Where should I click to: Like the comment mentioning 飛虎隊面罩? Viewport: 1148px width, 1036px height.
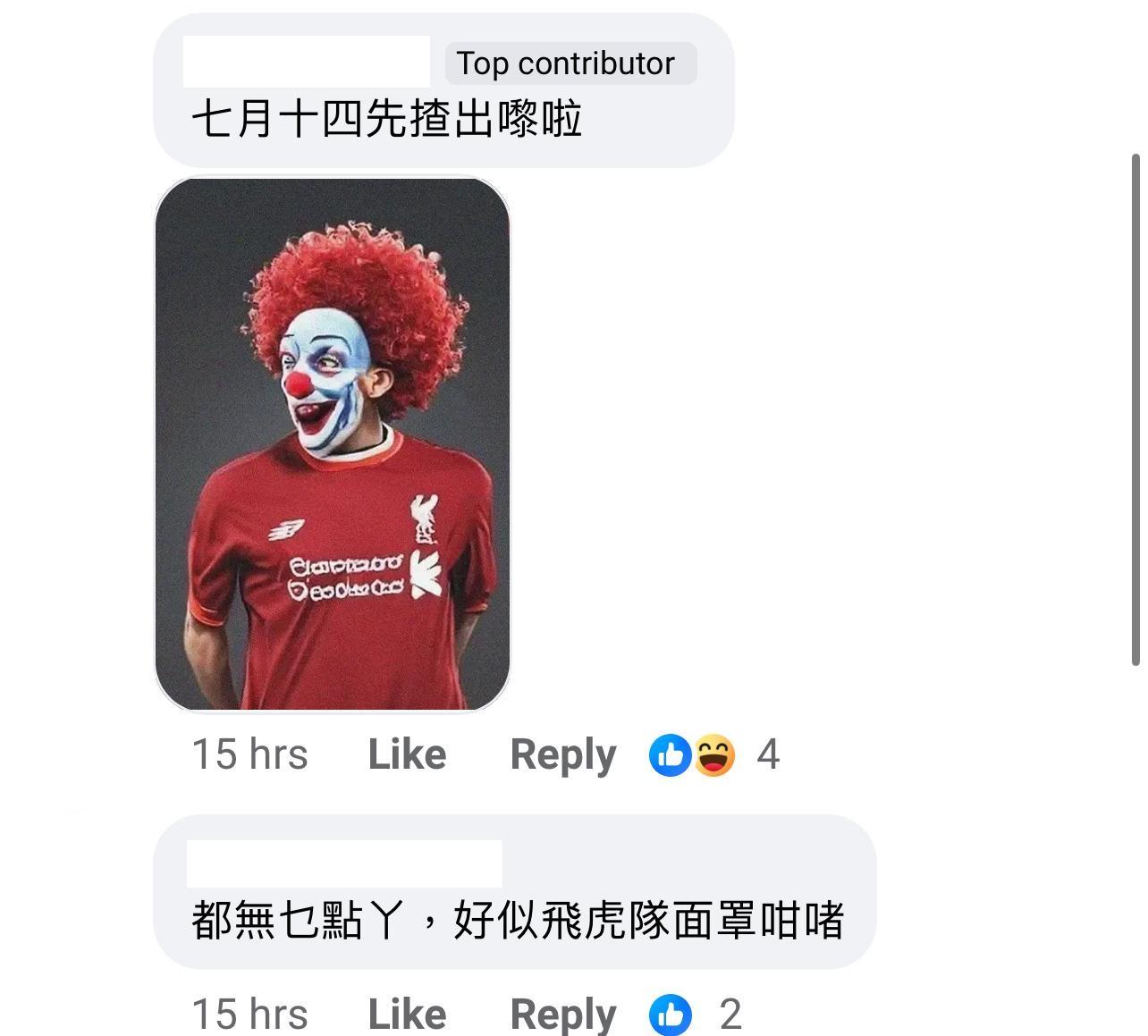point(407,1014)
